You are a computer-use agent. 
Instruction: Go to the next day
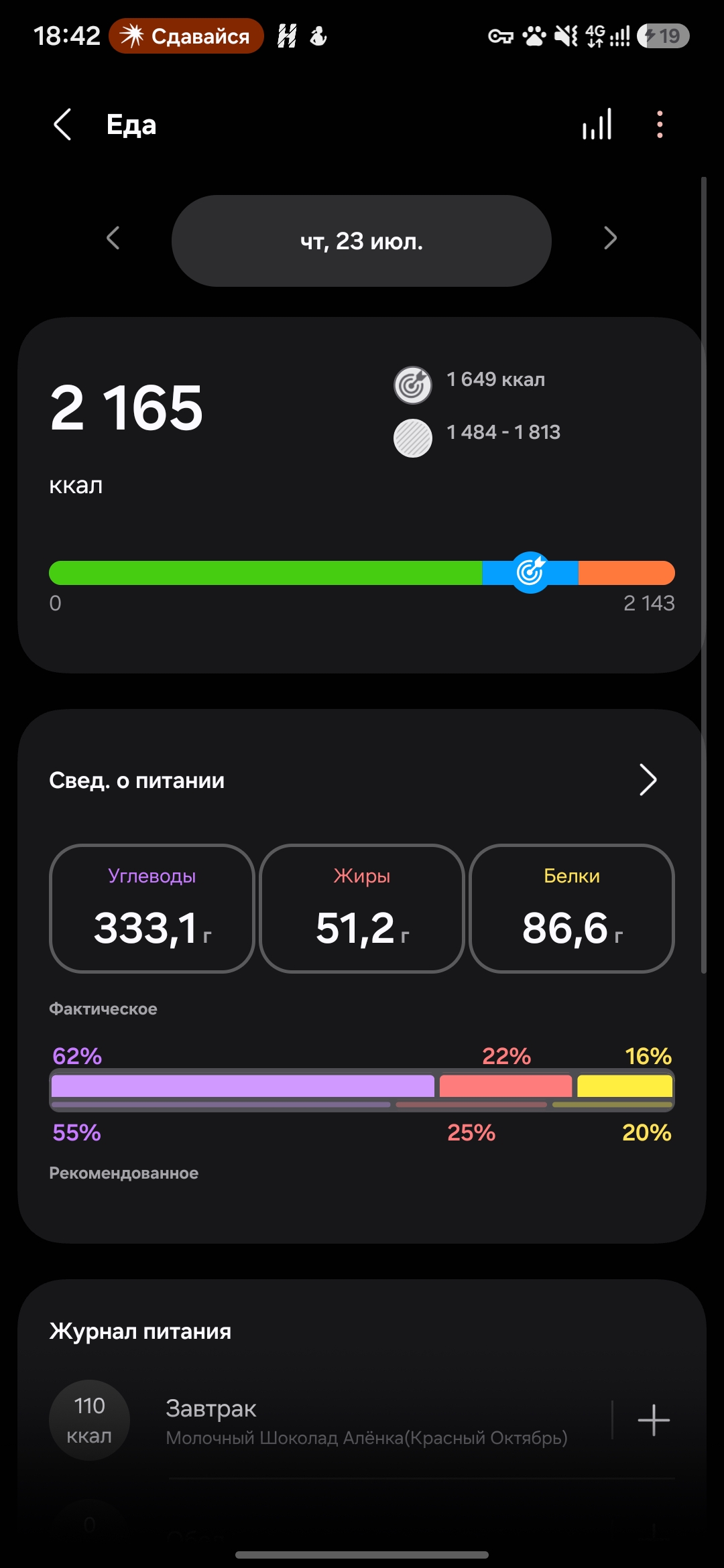coord(610,238)
